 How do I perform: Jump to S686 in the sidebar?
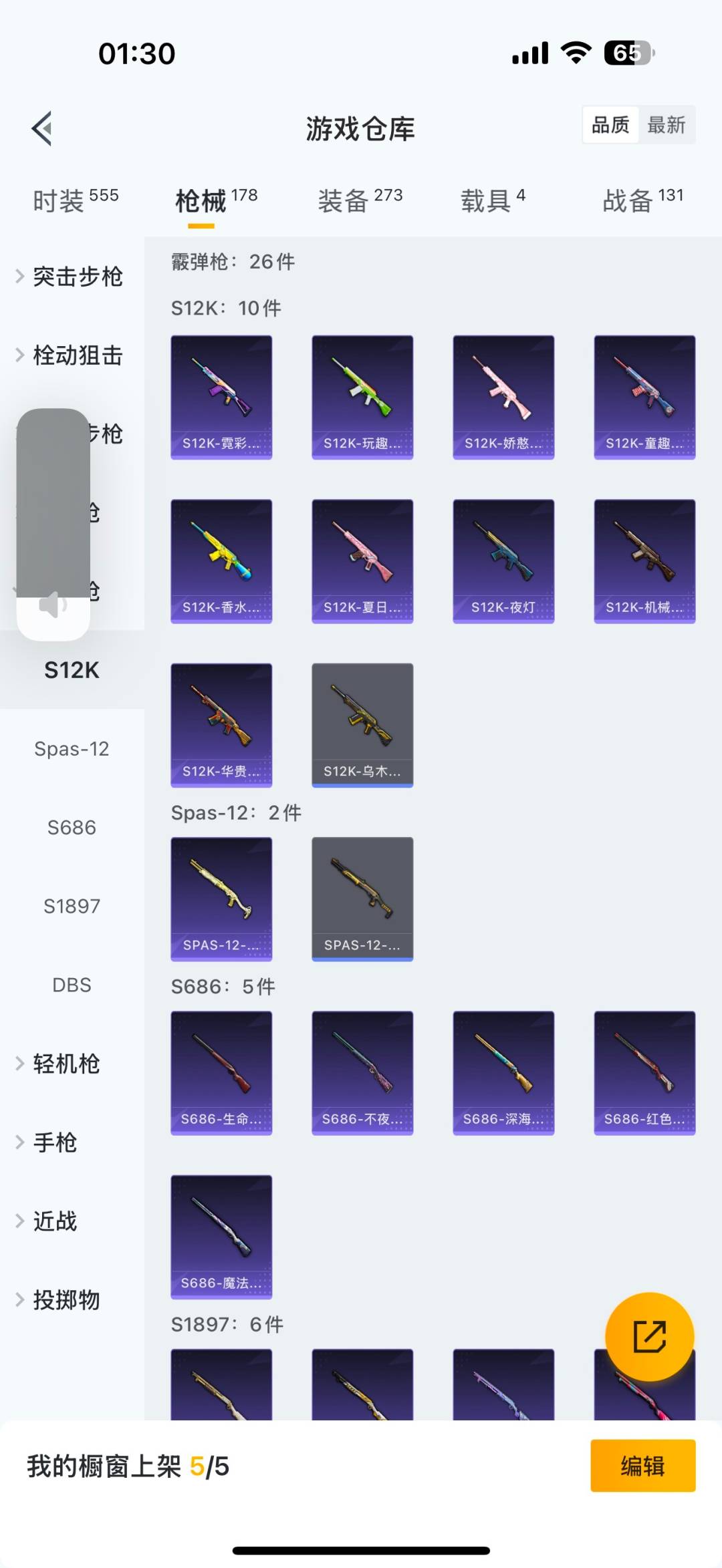(x=72, y=828)
